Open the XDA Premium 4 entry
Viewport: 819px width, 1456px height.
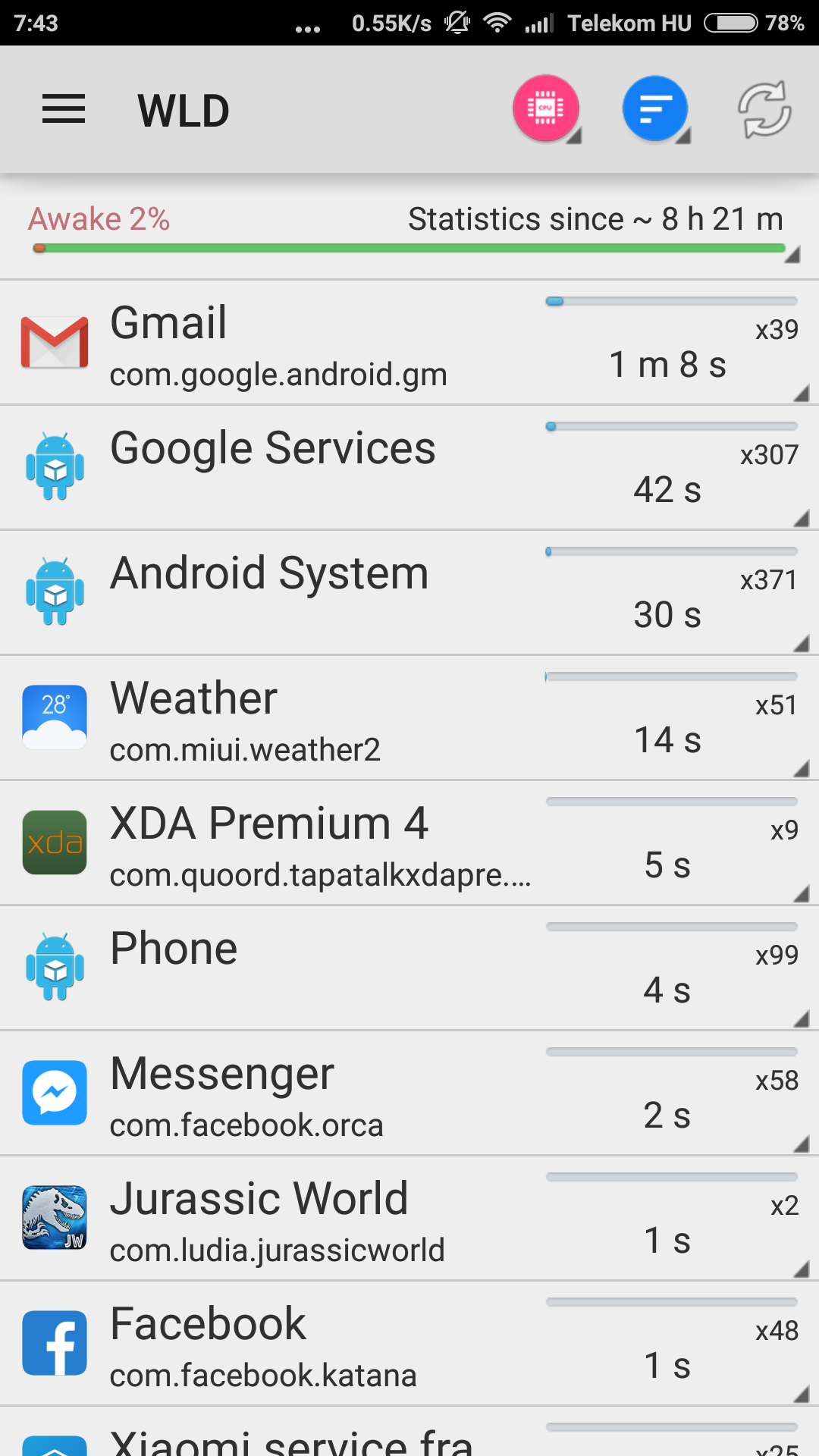point(409,843)
